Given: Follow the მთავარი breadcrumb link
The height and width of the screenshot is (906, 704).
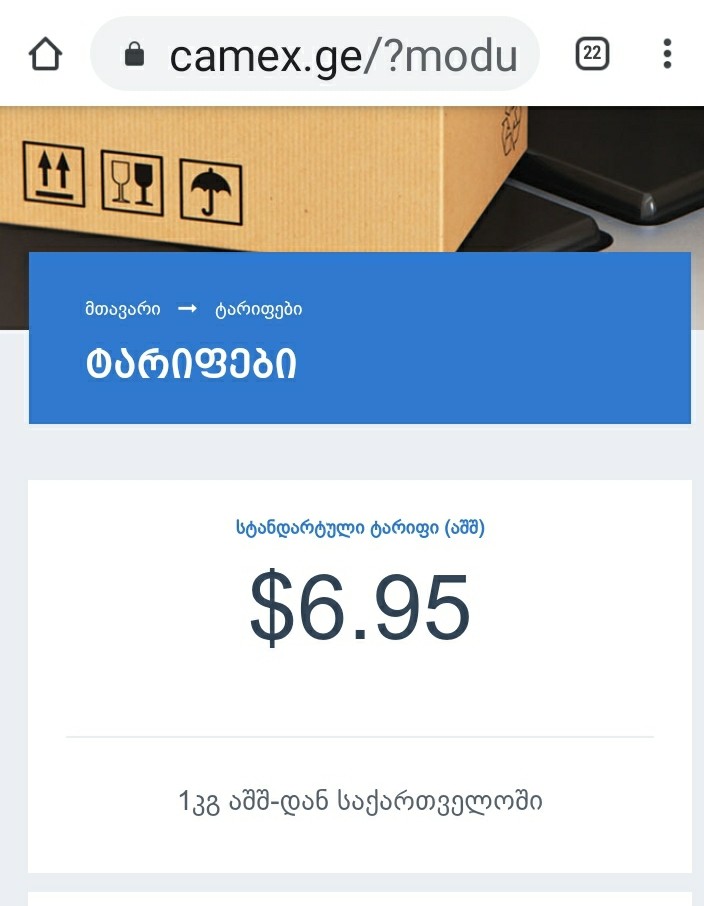Looking at the screenshot, I should tap(122, 309).
